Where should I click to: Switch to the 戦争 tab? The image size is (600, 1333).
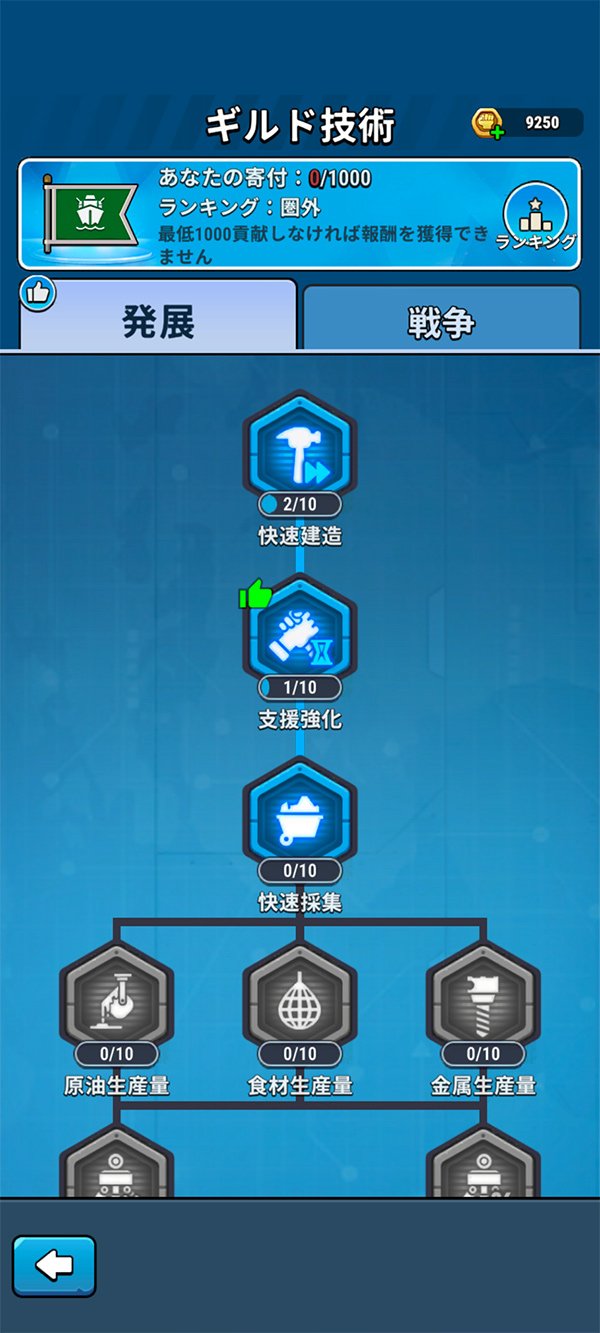click(441, 322)
